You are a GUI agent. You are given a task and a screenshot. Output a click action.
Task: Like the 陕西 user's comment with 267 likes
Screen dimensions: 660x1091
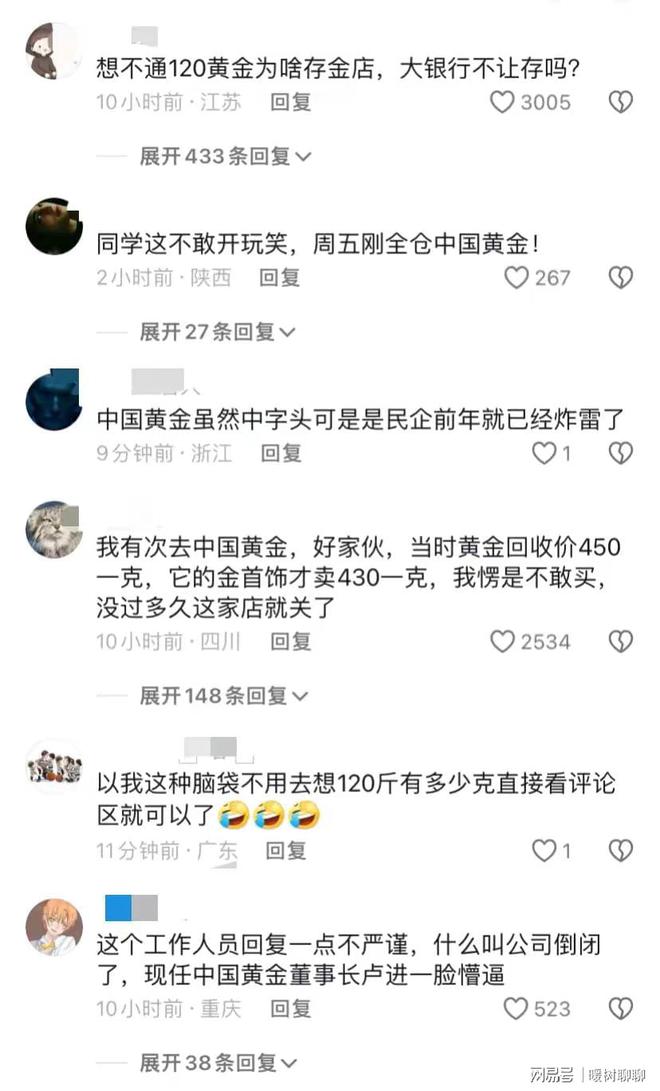coord(516,278)
